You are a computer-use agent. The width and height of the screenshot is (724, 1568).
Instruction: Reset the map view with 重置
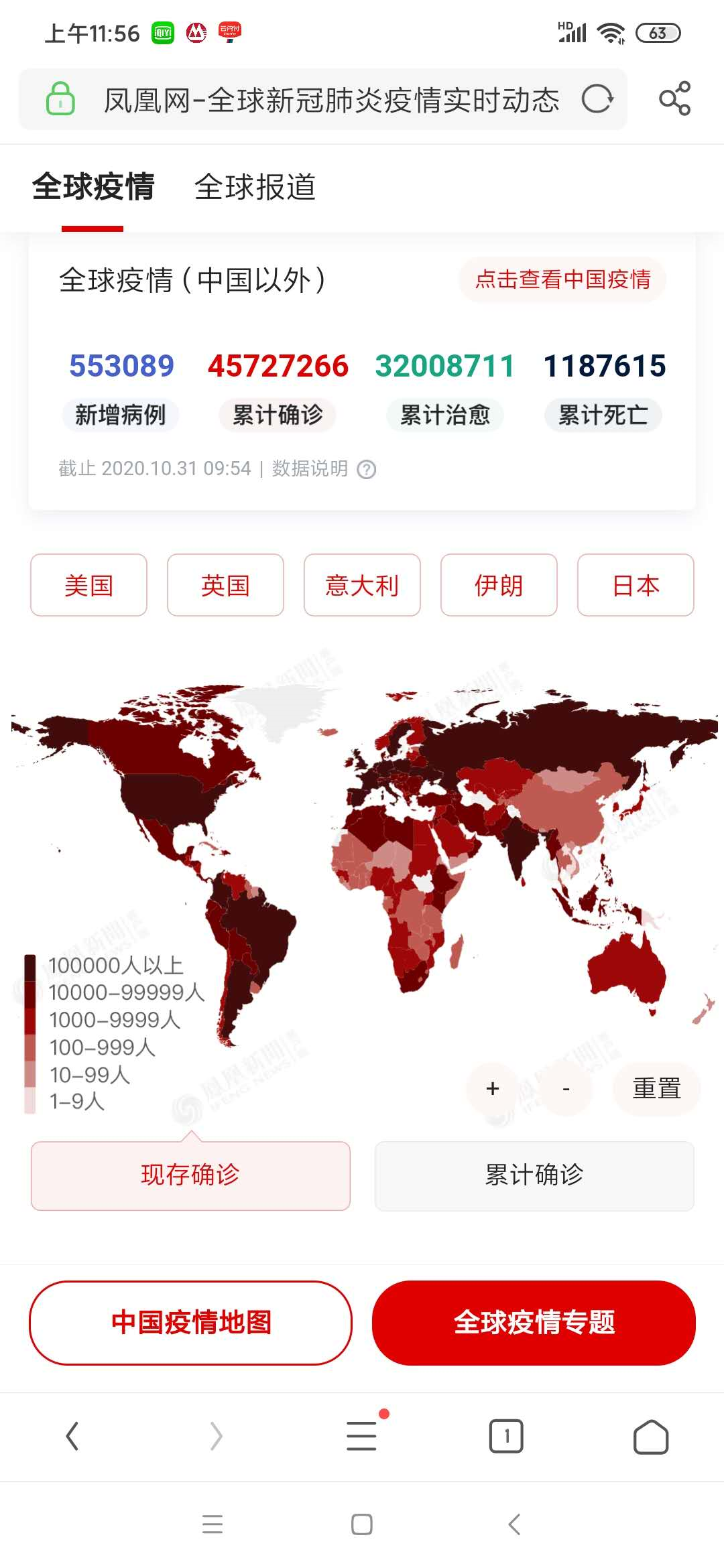pos(656,1088)
